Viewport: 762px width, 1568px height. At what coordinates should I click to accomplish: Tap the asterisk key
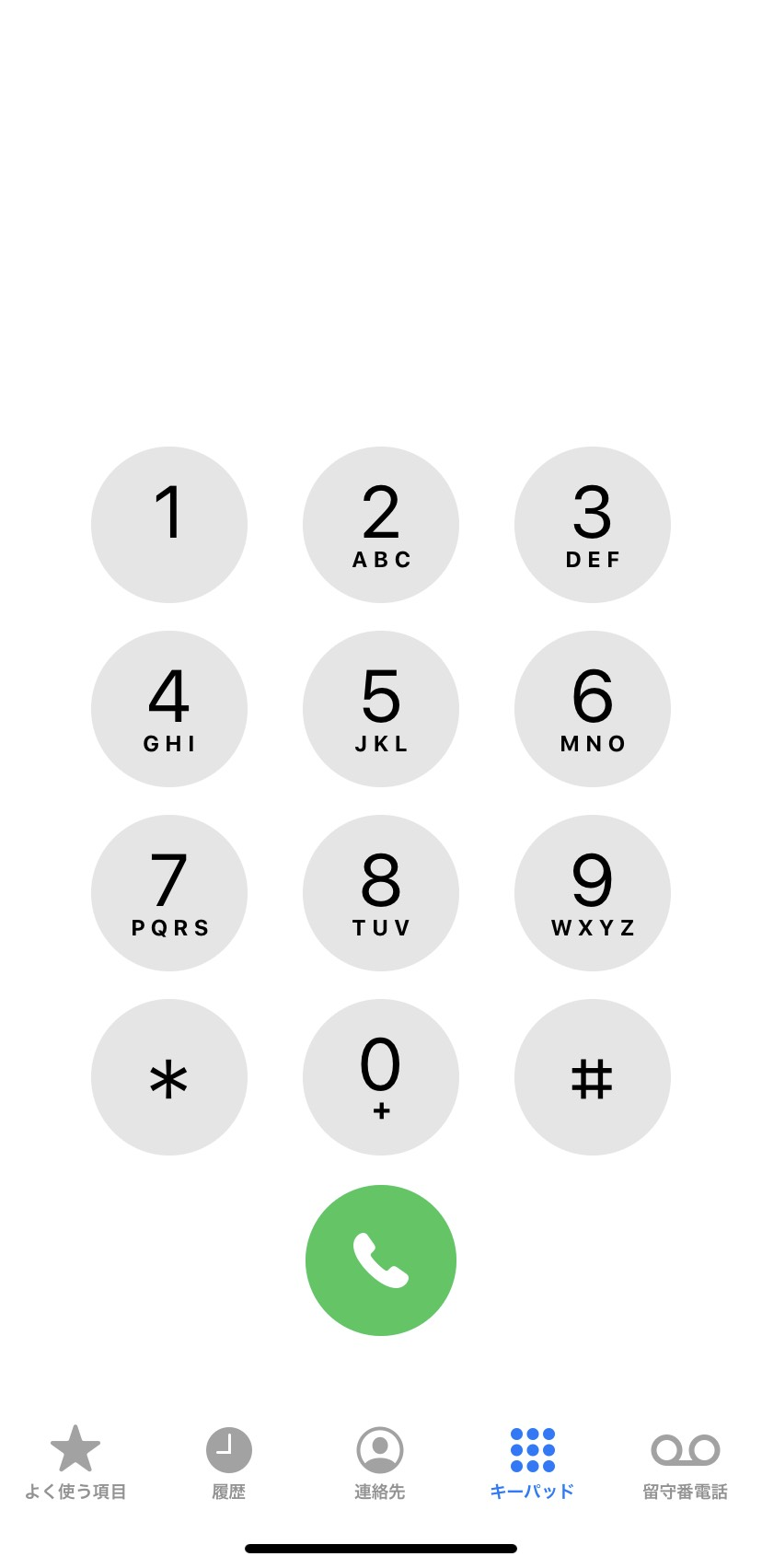click(x=169, y=1077)
